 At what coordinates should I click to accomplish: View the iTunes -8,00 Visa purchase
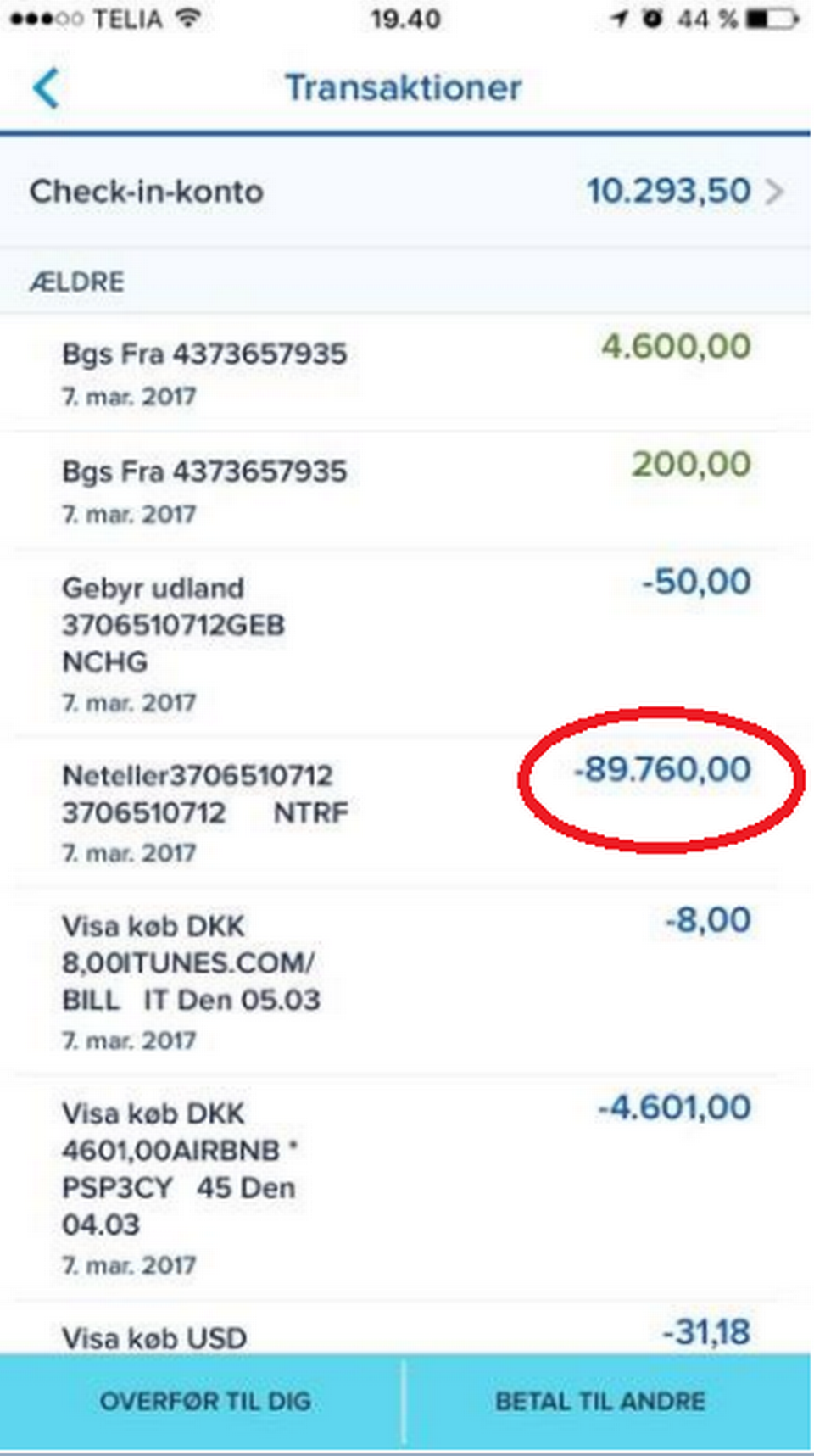pos(405,980)
